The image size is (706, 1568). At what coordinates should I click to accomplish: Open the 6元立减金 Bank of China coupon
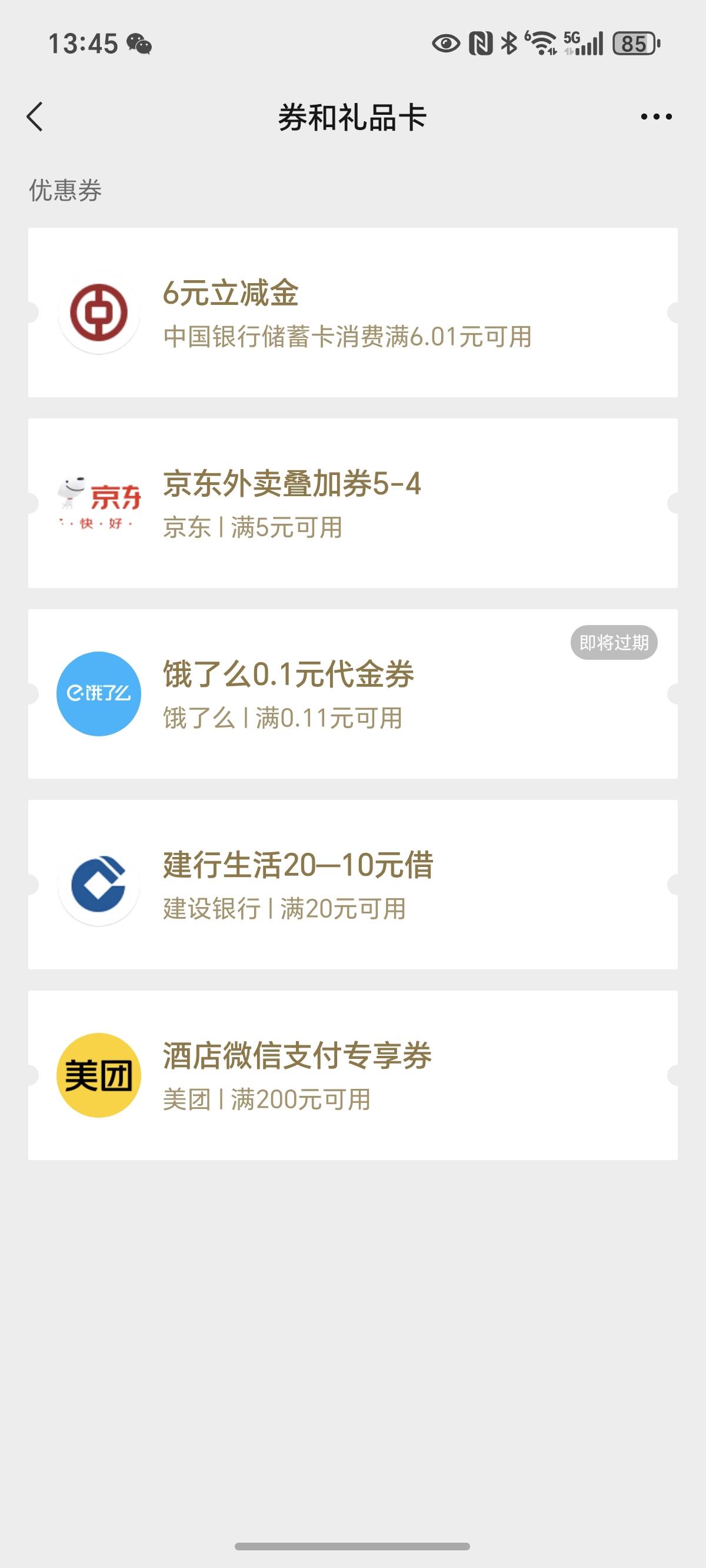click(353, 313)
